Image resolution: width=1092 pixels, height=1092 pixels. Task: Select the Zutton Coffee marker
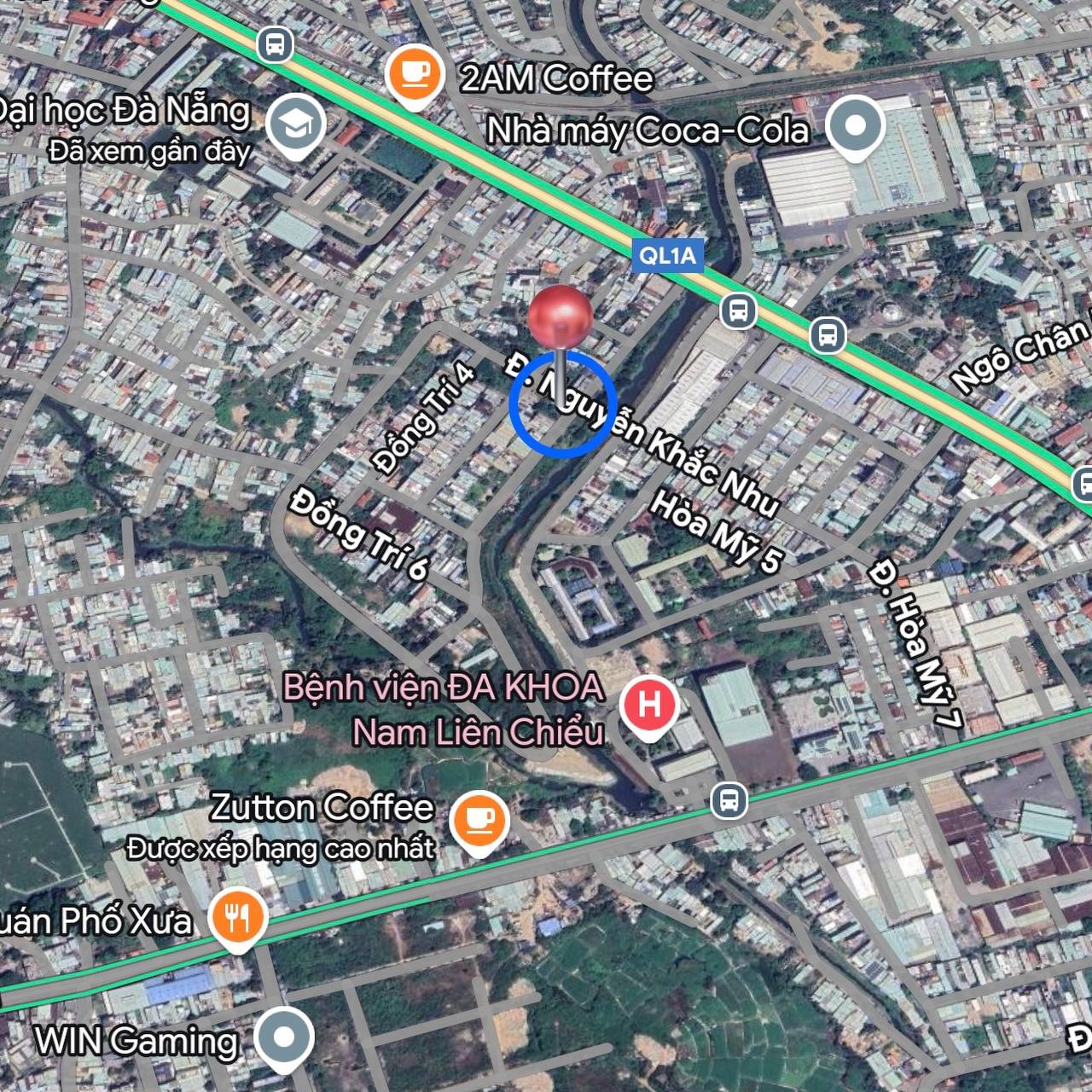tap(479, 819)
